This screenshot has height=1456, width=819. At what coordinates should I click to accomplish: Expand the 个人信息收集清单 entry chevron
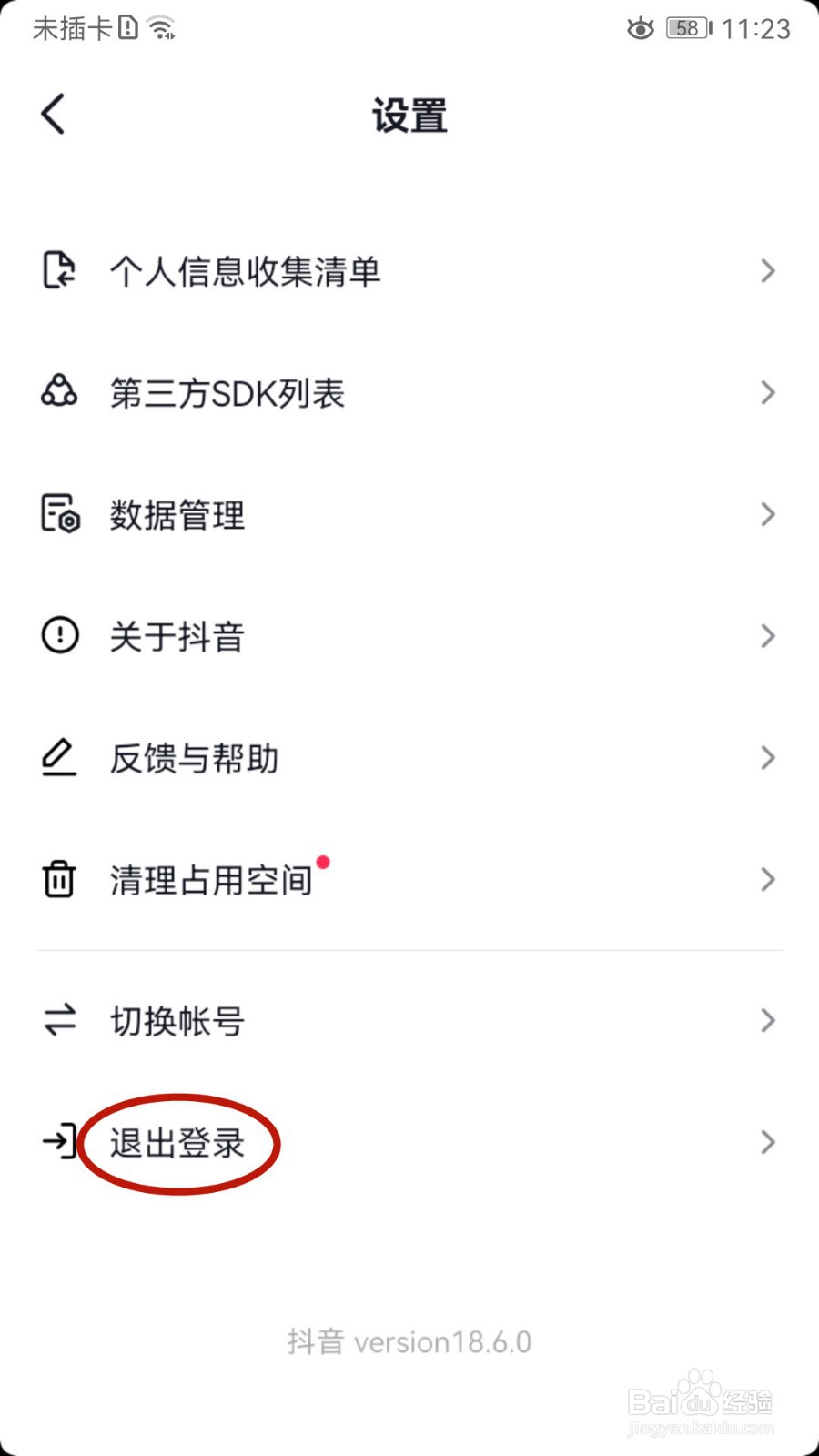pyautogui.click(x=767, y=270)
